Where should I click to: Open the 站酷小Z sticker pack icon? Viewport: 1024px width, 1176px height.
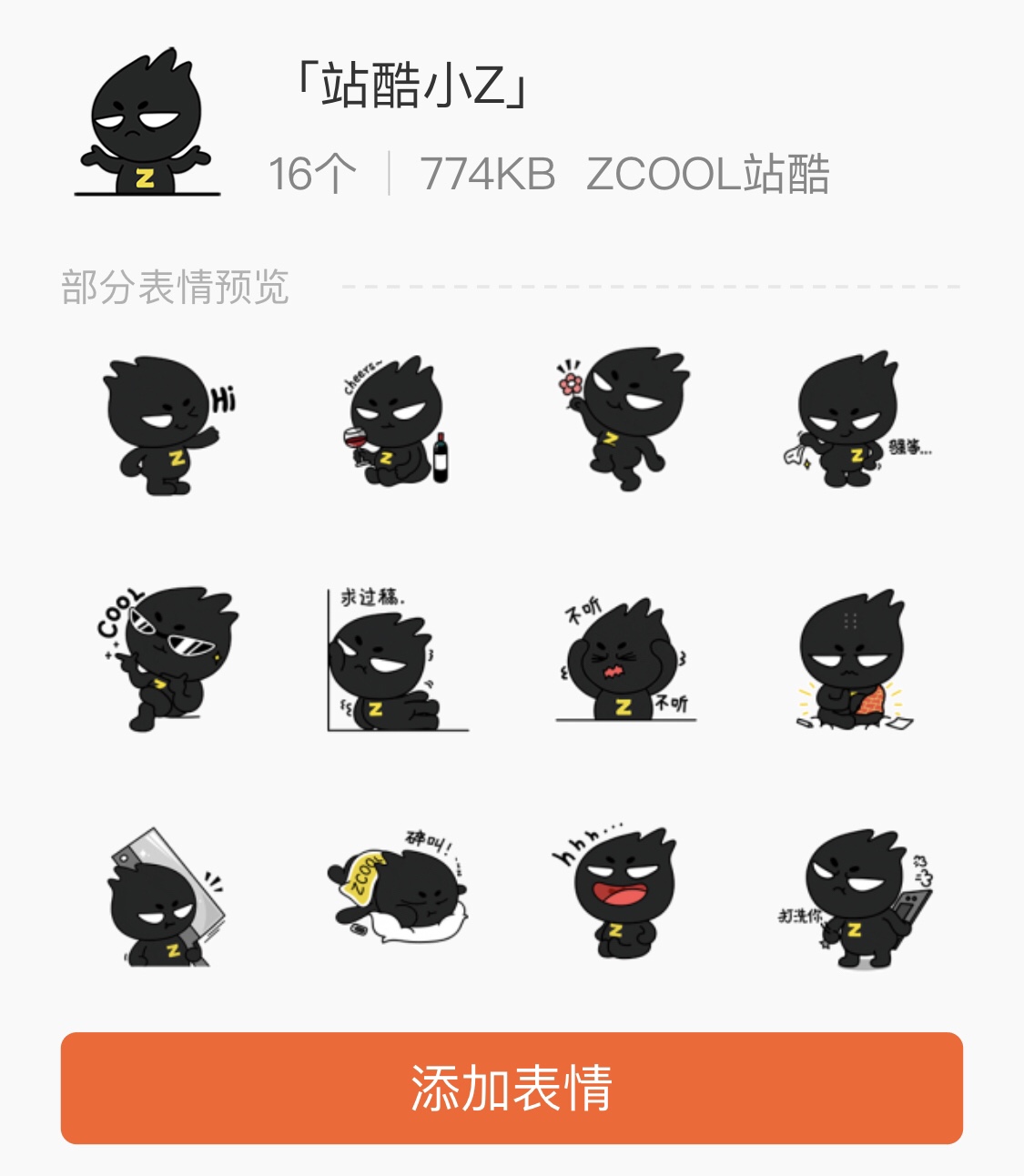(146, 127)
